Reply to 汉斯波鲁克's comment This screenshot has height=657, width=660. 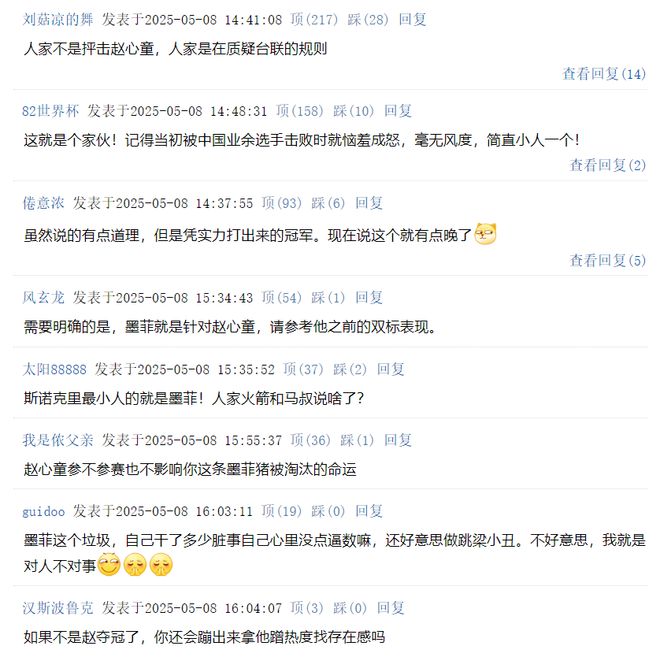[391, 608]
